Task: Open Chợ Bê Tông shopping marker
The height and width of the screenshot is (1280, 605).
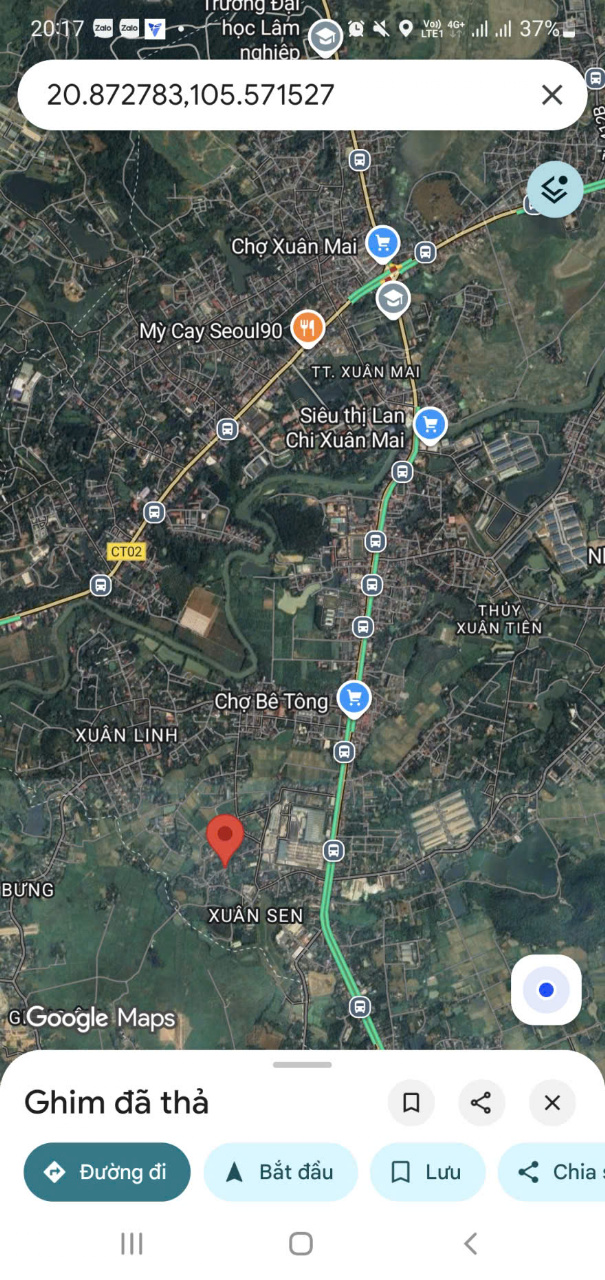Action: pos(352,698)
